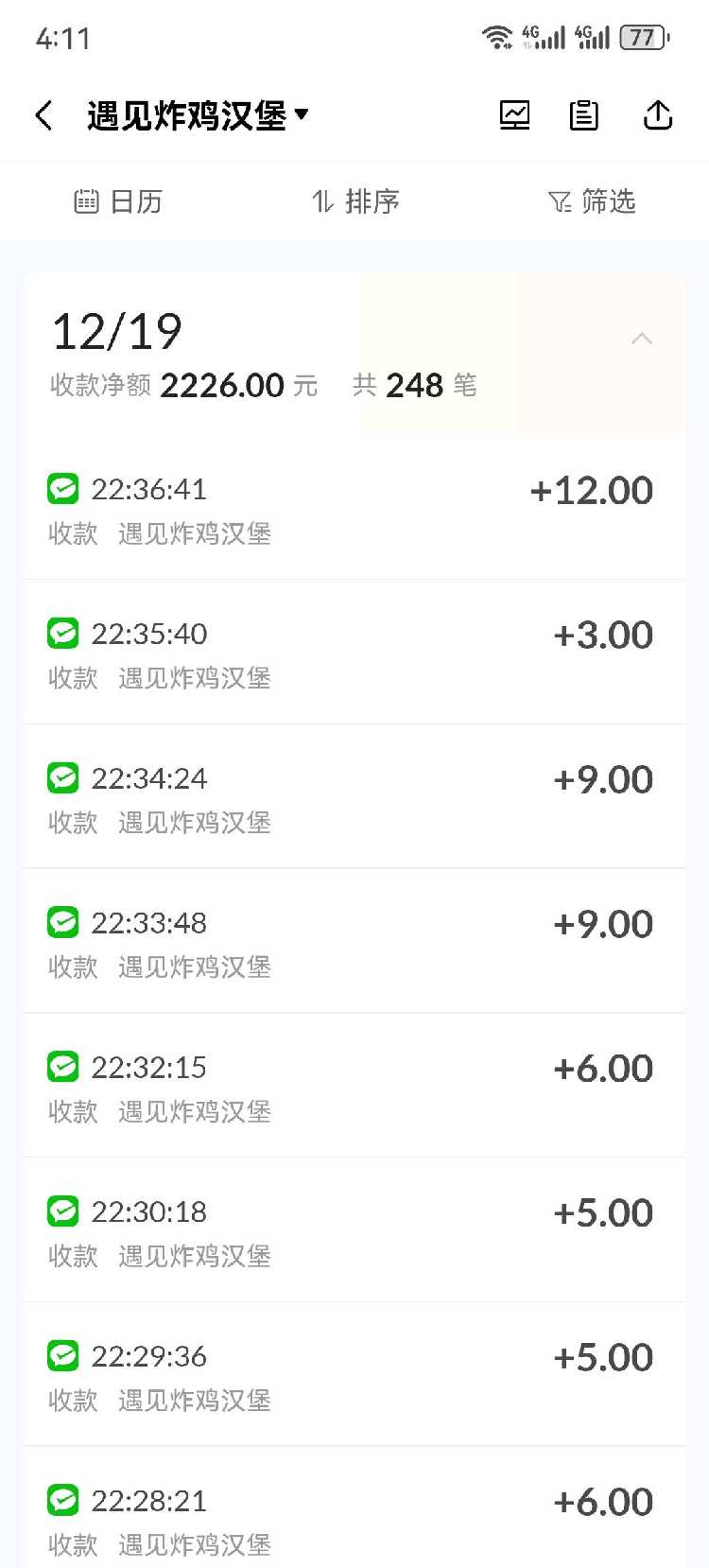Select the 22:30:18 payment record
Viewport: 709px width, 1568px height.
pyautogui.click(x=354, y=1231)
